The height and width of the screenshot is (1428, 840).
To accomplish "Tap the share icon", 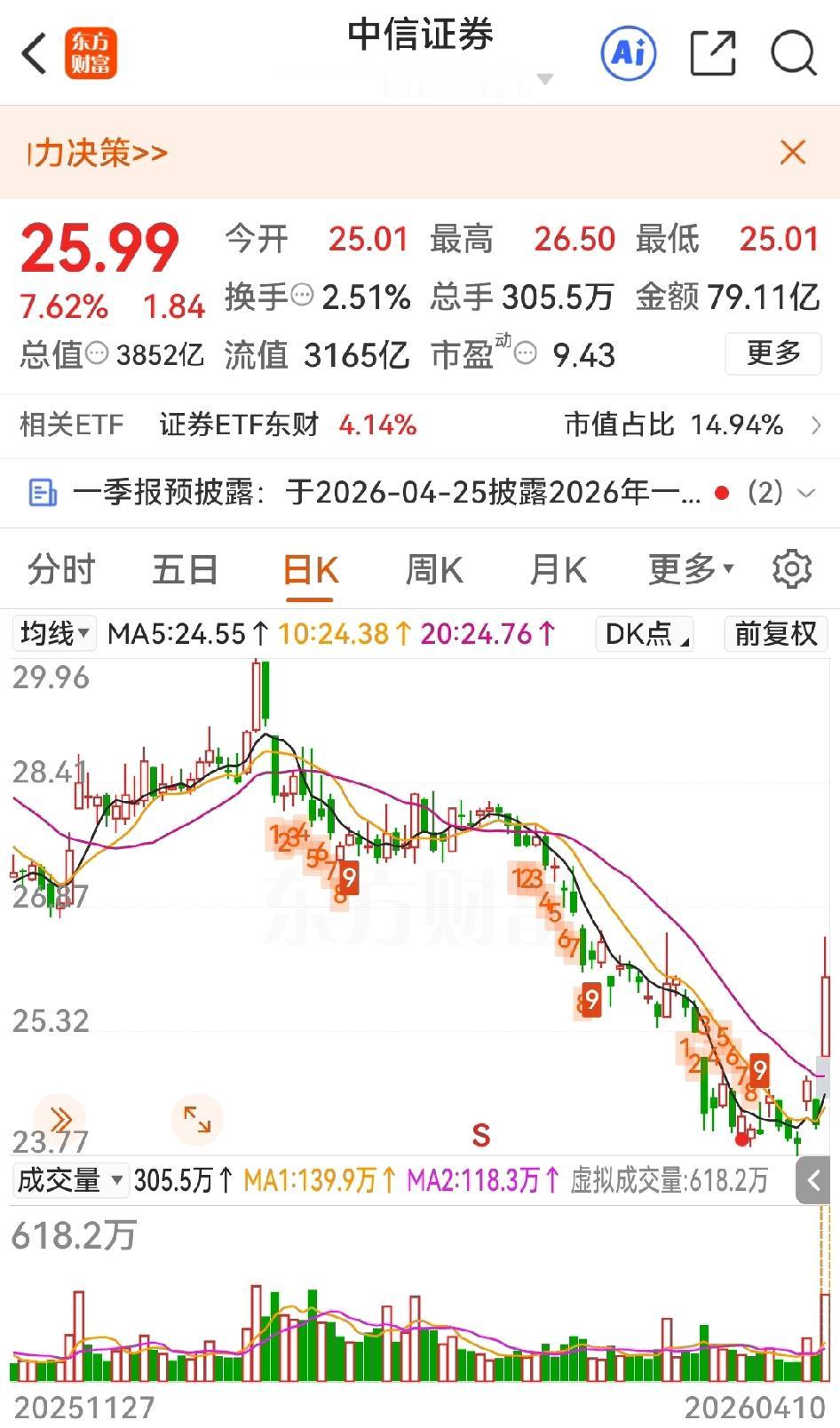I will 711,53.
